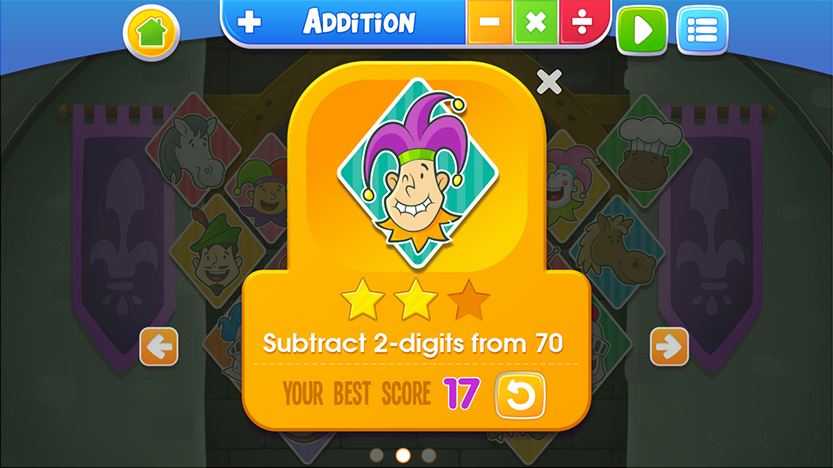Viewport: 833px width, 468px height.
Task: Jump to the third page dot
Action: (x=429, y=455)
